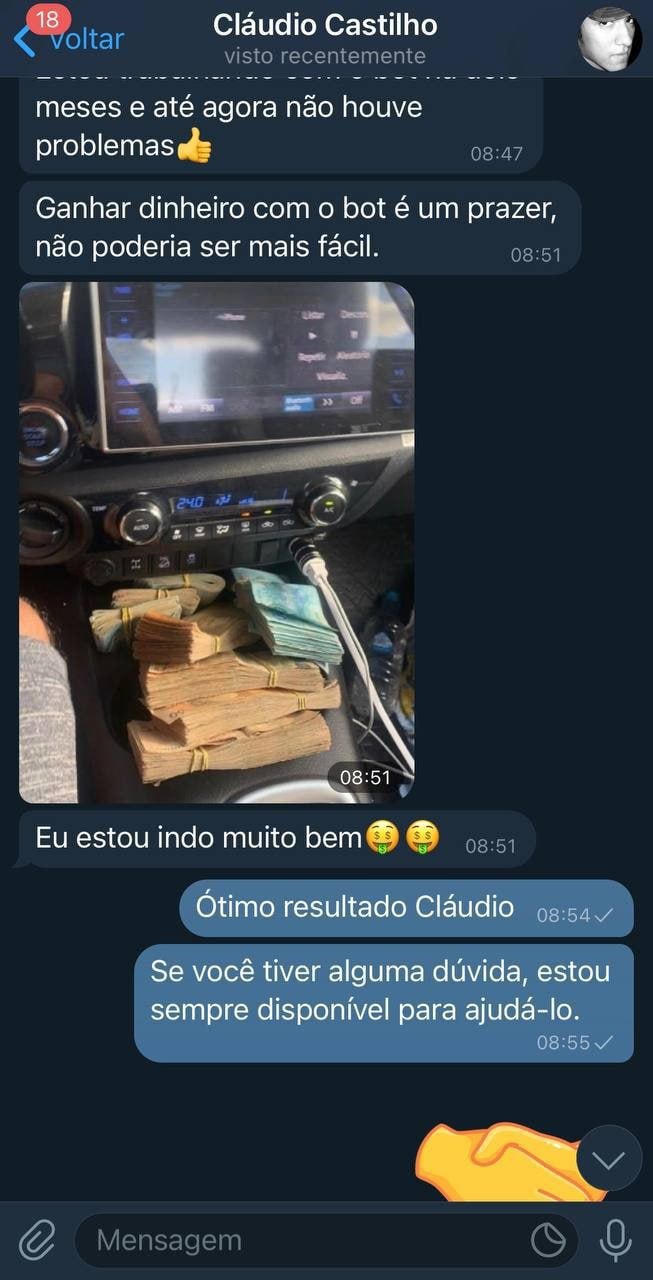653x1280 pixels.
Task: Open the photo of stacked cash
Action: 217,542
